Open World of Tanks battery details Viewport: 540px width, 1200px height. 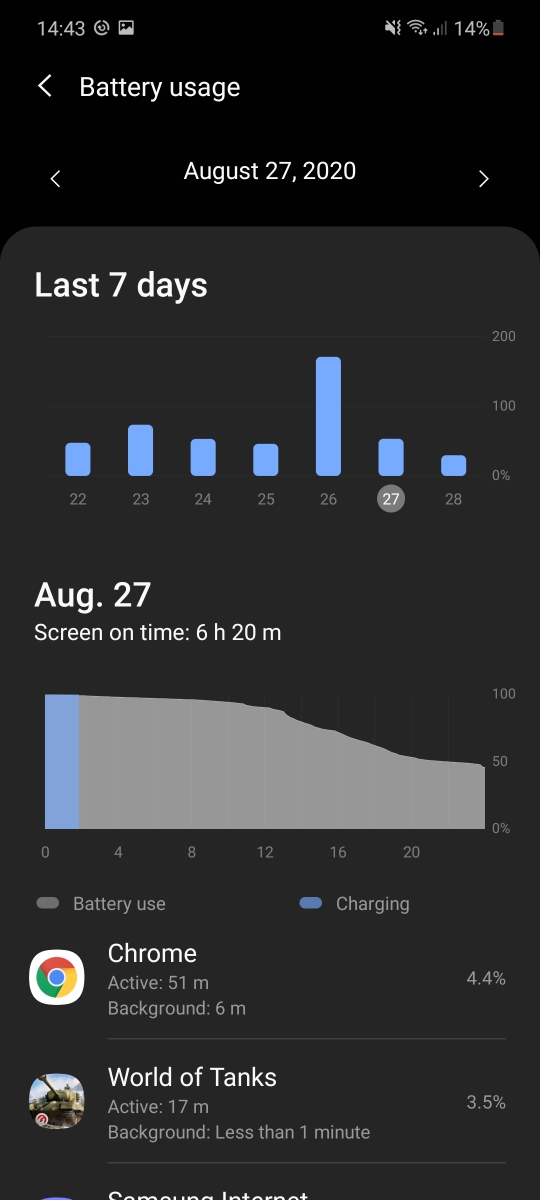pos(270,1103)
